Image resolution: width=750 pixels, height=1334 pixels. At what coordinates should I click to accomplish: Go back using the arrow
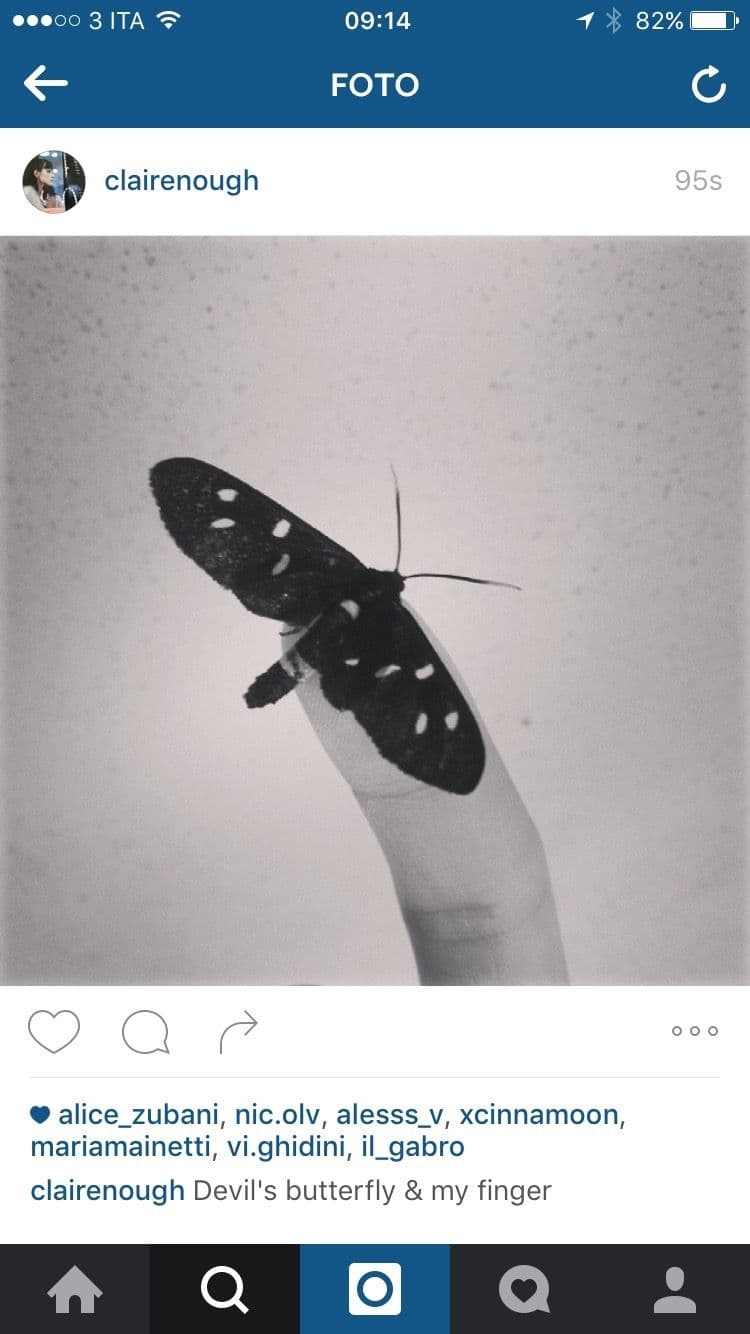45,85
